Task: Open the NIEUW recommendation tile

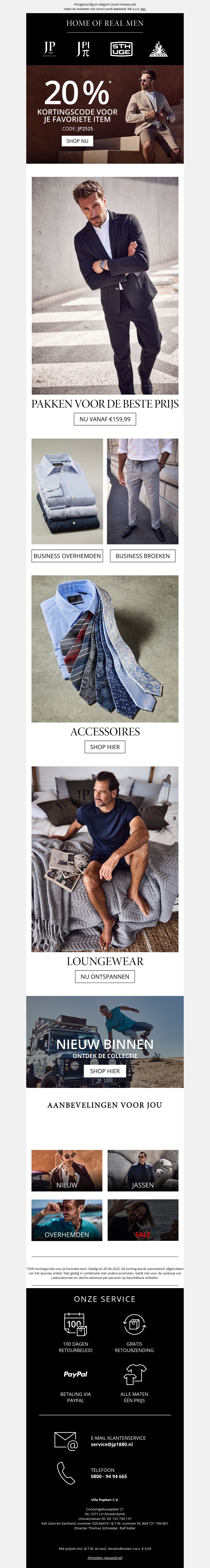Action: [67, 1170]
